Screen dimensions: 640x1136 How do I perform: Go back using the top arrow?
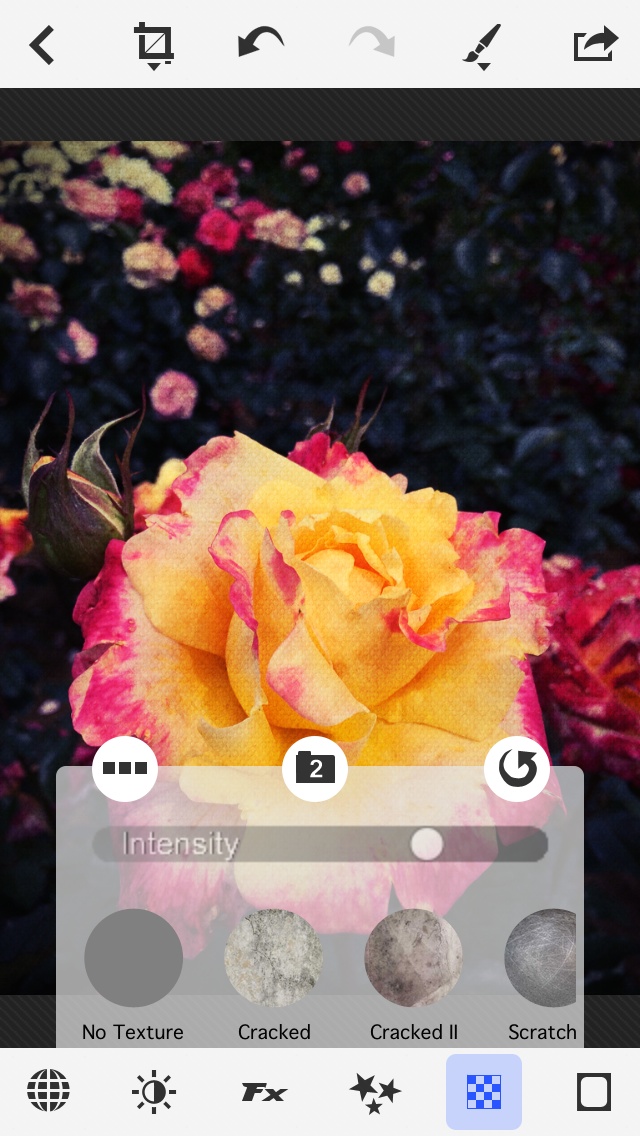point(42,45)
